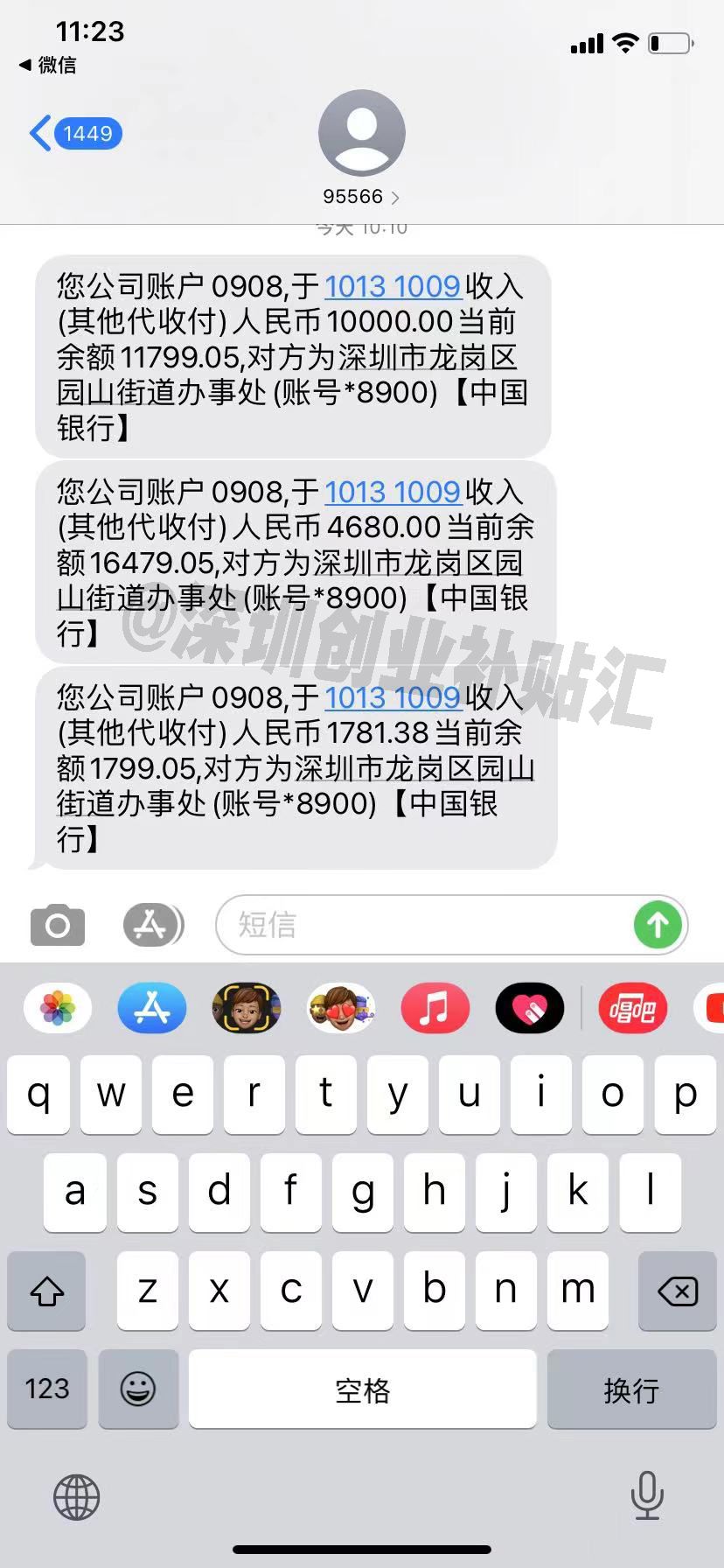Tap the Wi-Fi status indicator
The height and width of the screenshot is (1568, 724).
(623, 42)
